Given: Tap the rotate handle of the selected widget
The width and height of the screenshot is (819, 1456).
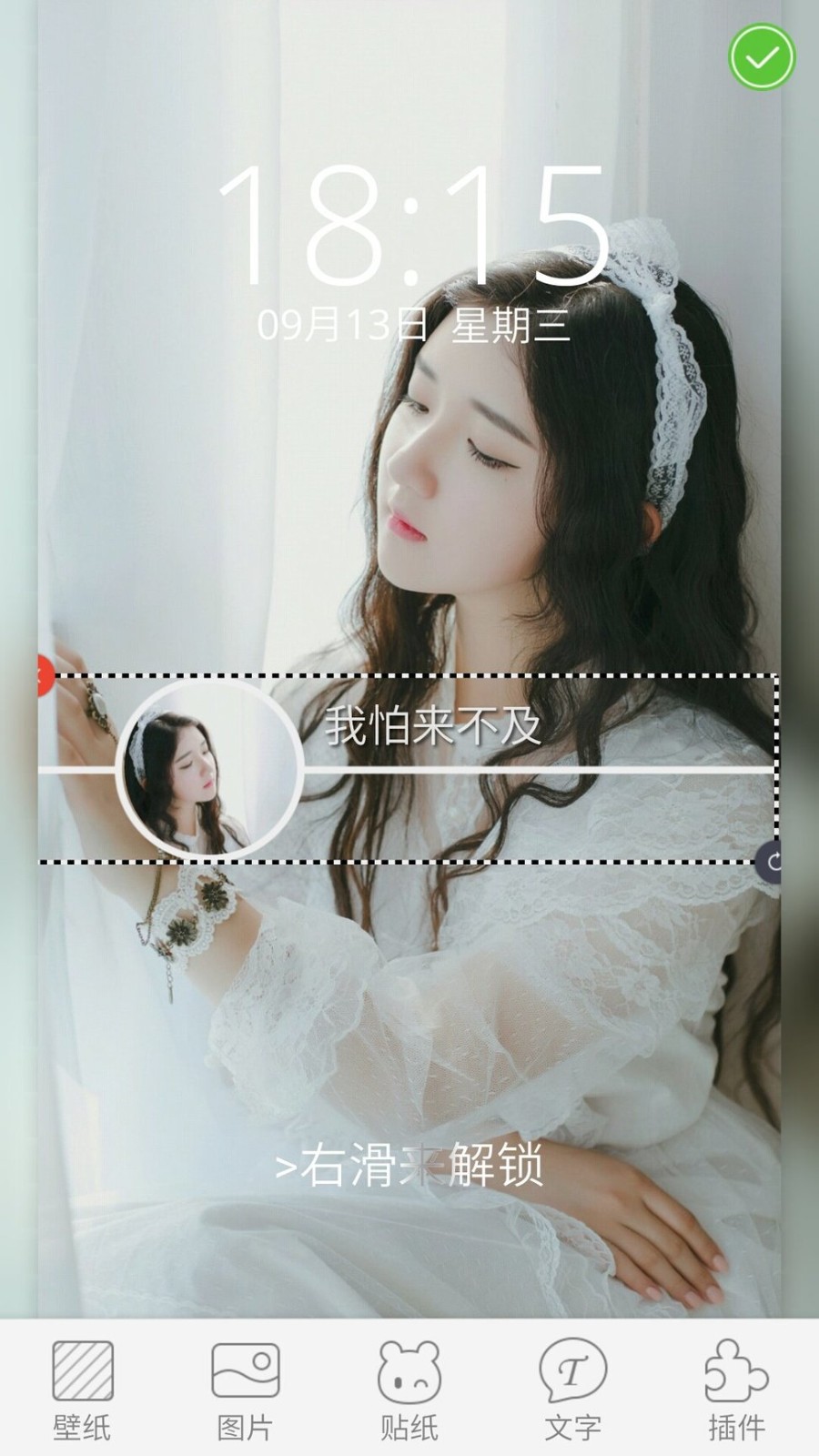Looking at the screenshot, I should click(771, 861).
